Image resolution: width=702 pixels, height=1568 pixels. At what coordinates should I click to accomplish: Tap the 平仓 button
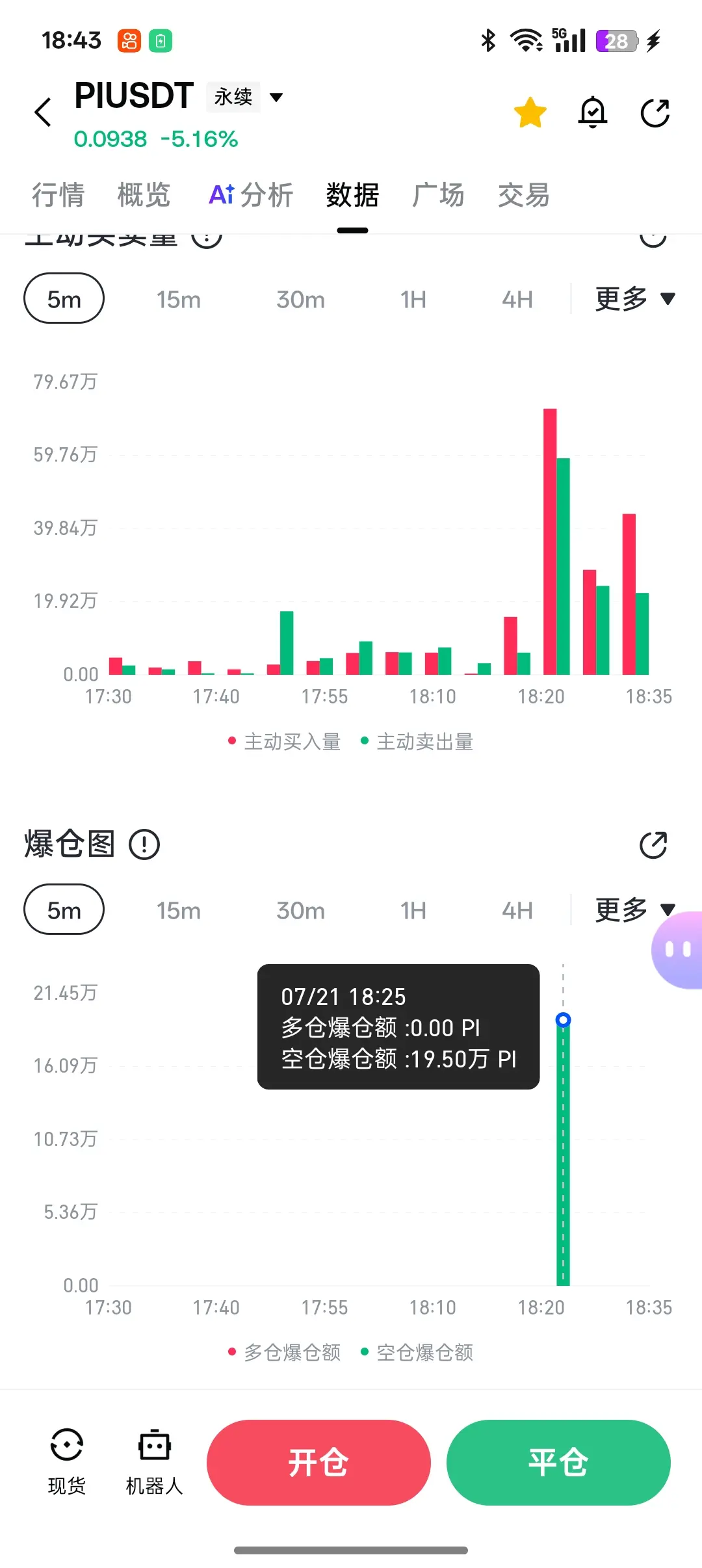point(558,1463)
